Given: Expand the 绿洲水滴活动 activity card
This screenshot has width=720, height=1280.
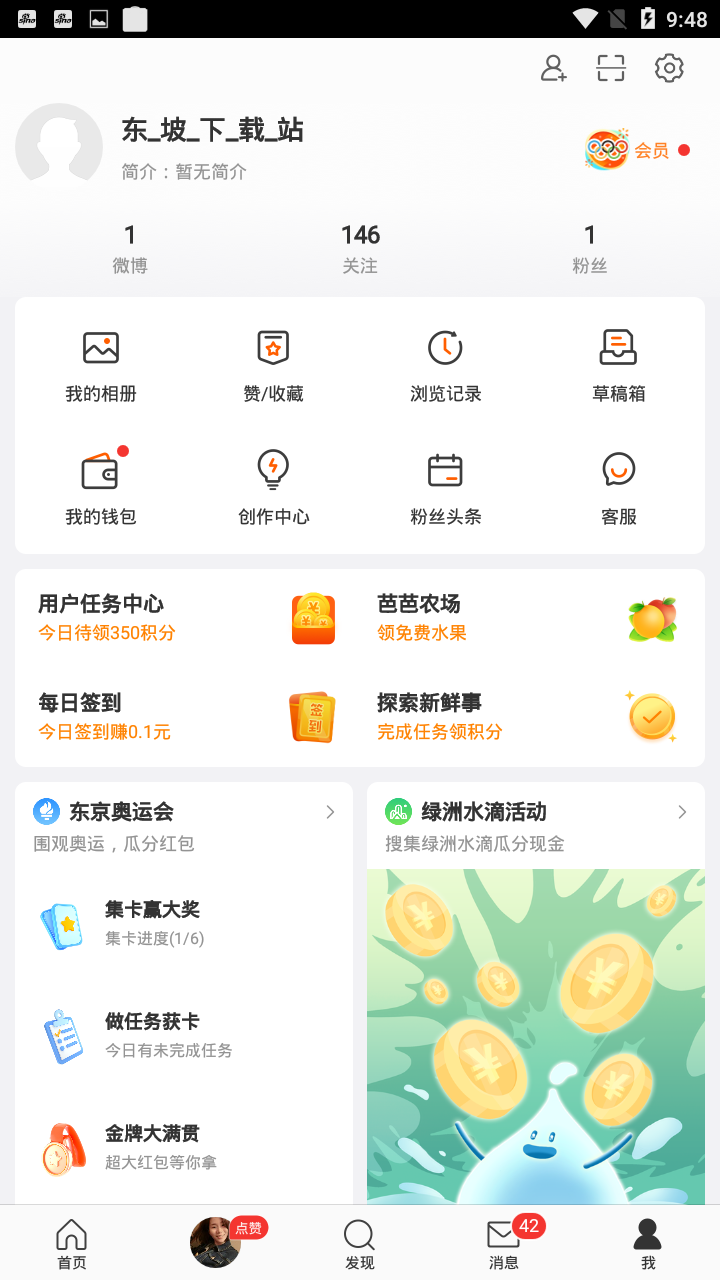Looking at the screenshot, I should point(682,812).
